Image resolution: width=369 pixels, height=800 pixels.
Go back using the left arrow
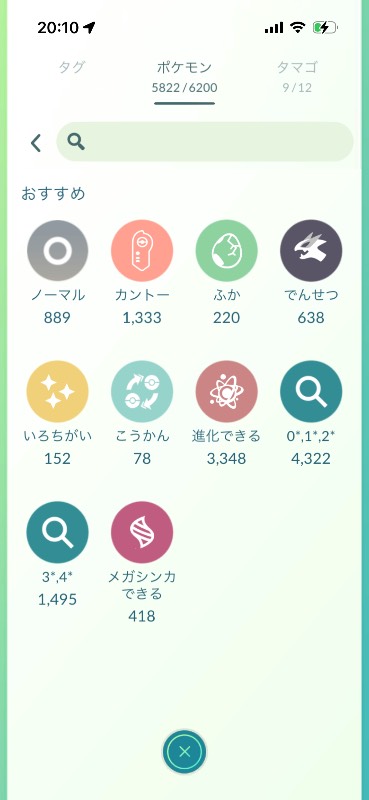35,143
